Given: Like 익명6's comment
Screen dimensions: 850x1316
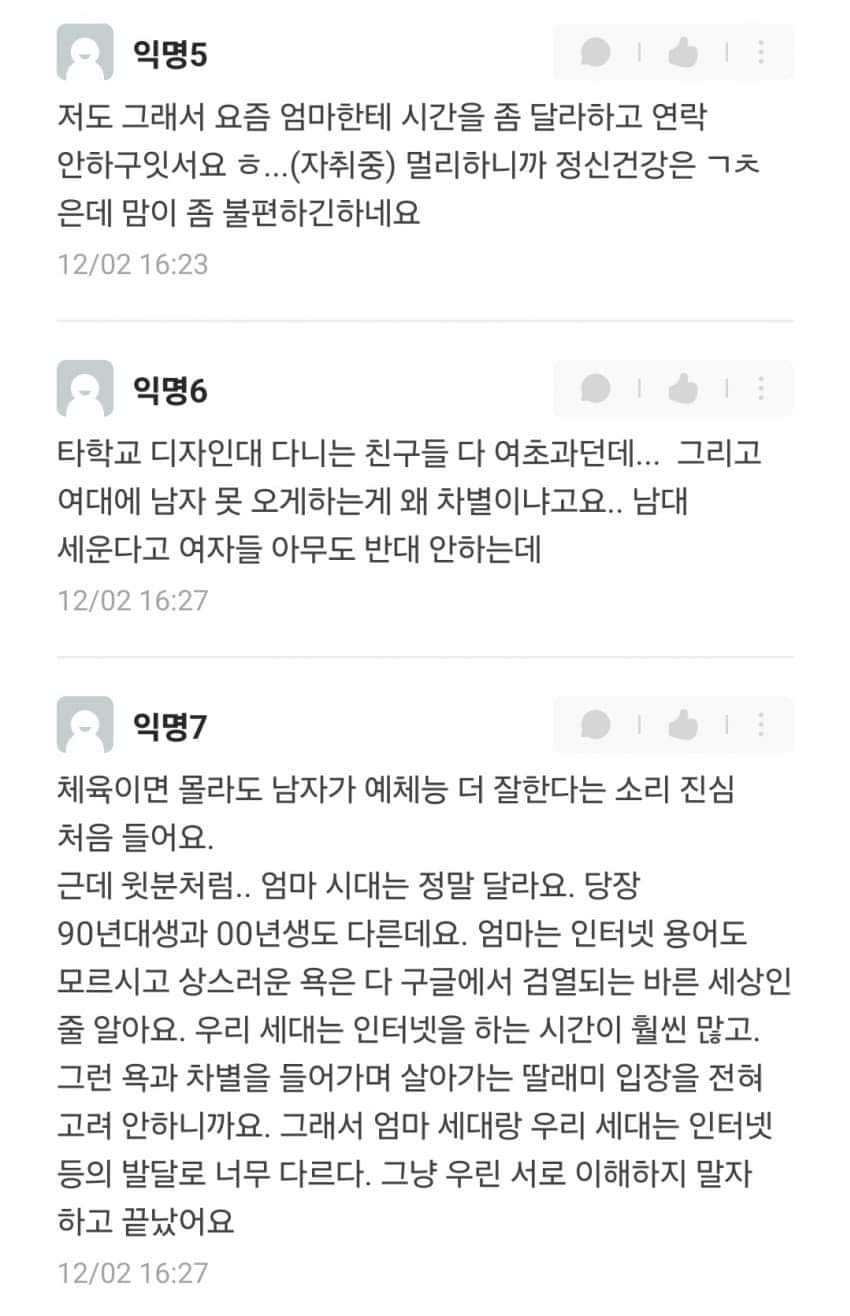Looking at the screenshot, I should pos(682,388).
